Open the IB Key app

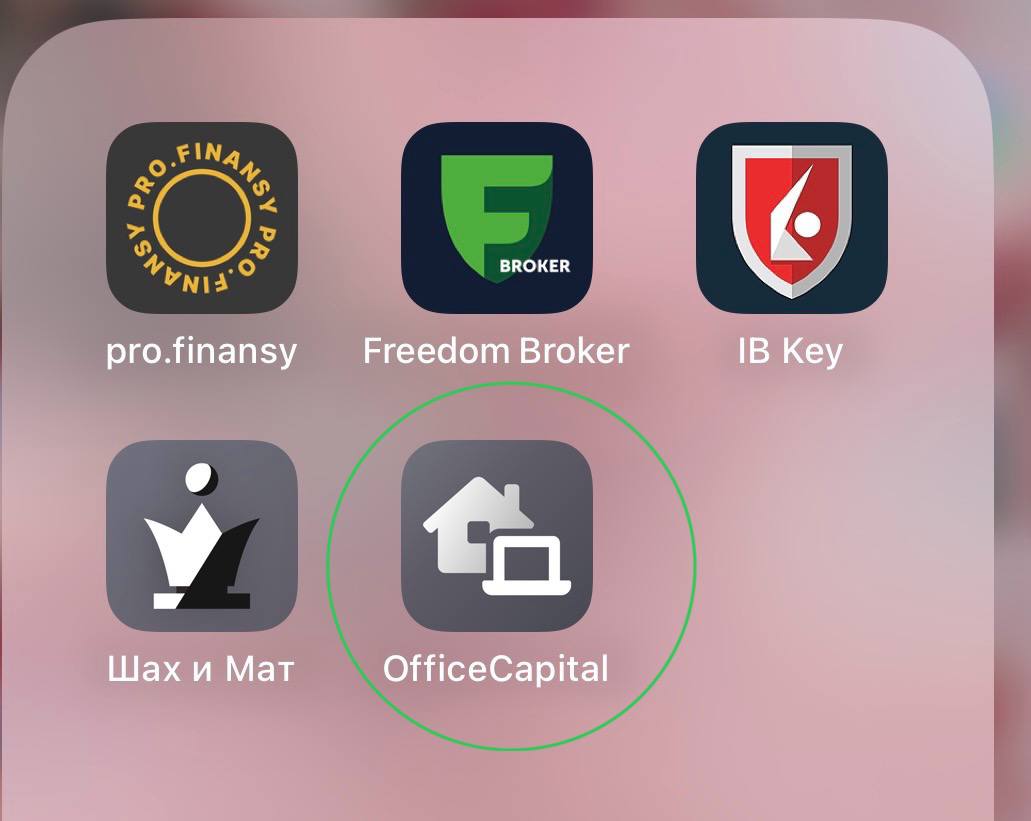point(791,218)
